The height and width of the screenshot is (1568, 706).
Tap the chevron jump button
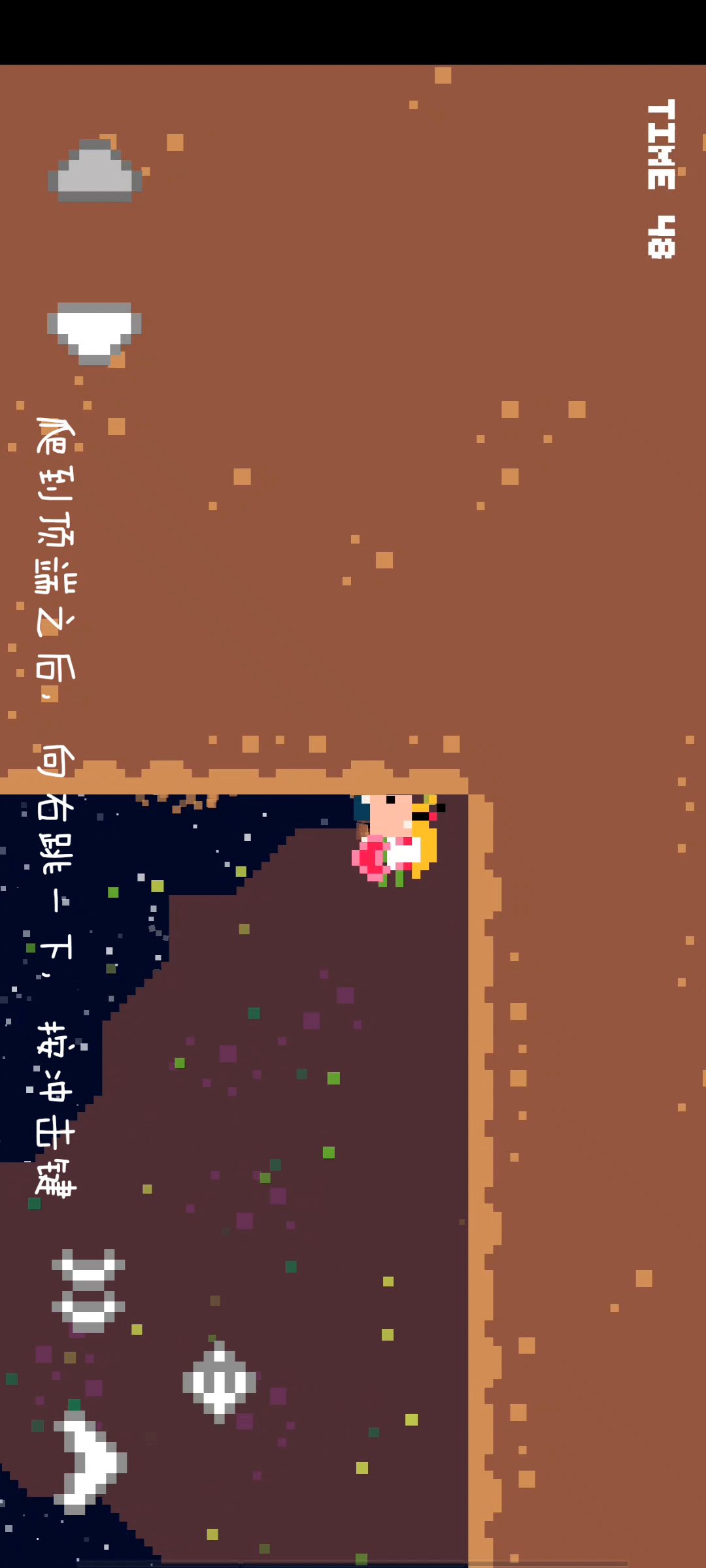pos(90,1462)
